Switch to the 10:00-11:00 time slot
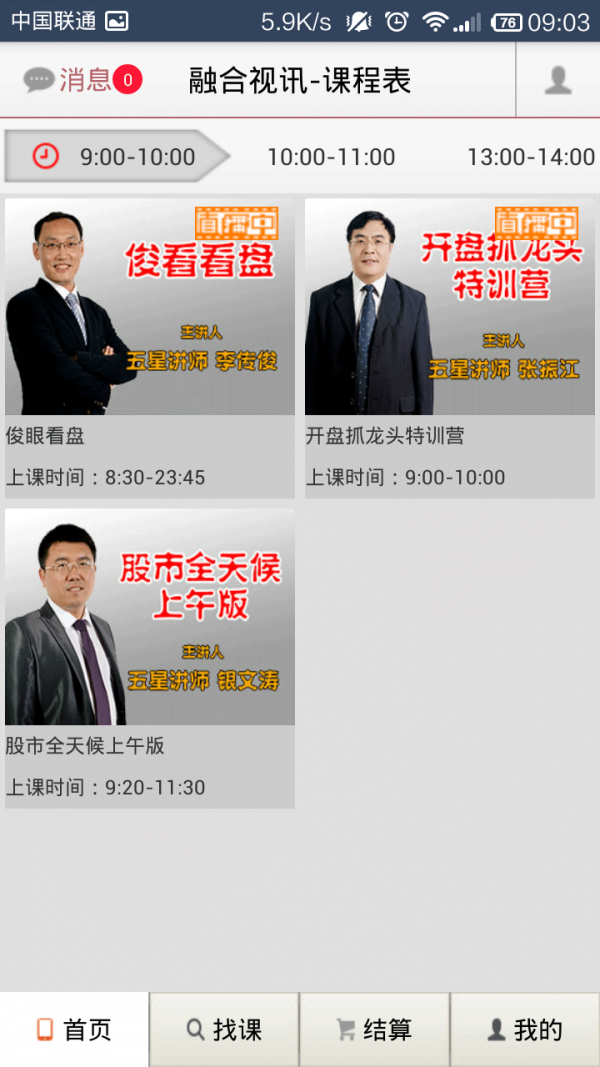The image size is (600, 1067). click(331, 157)
